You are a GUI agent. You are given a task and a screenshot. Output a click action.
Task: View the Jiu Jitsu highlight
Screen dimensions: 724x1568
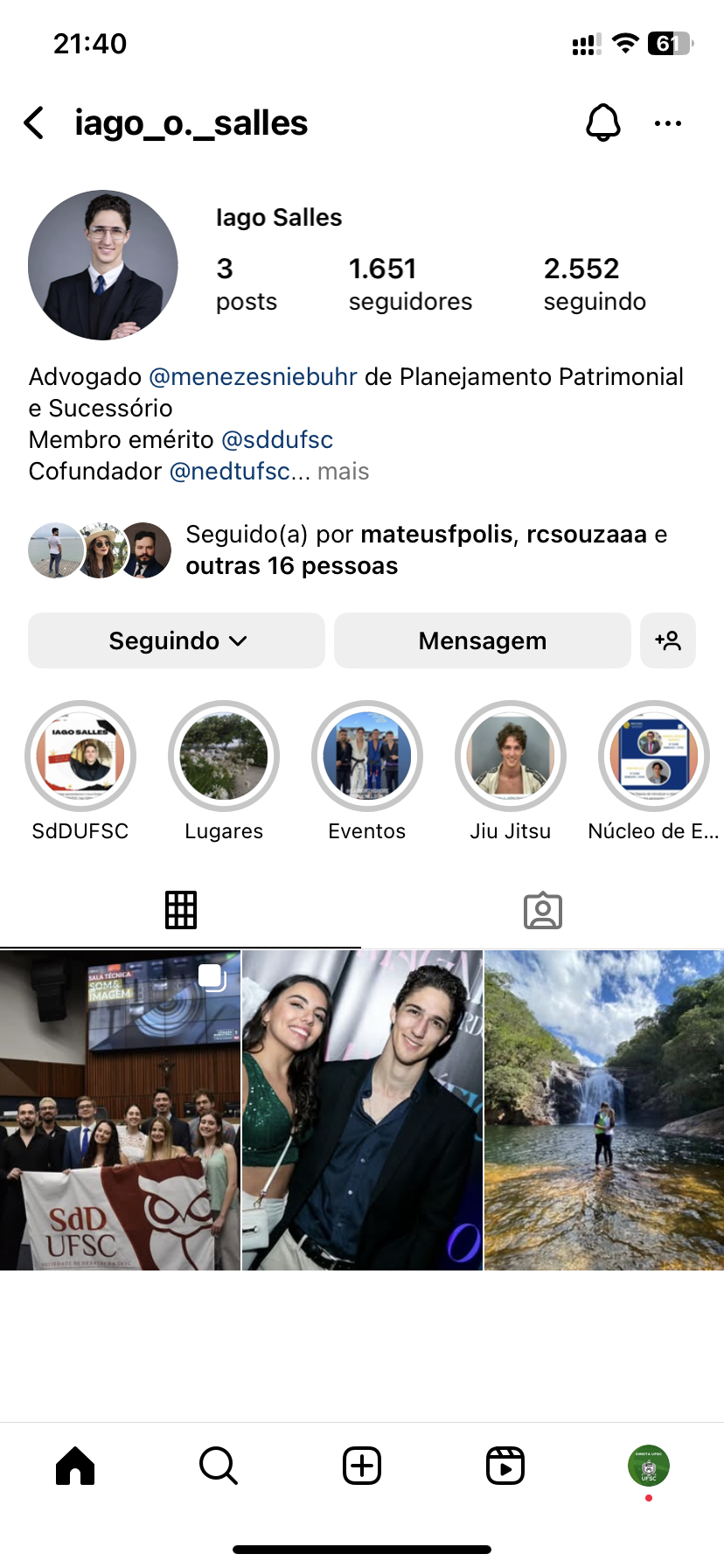point(511,756)
